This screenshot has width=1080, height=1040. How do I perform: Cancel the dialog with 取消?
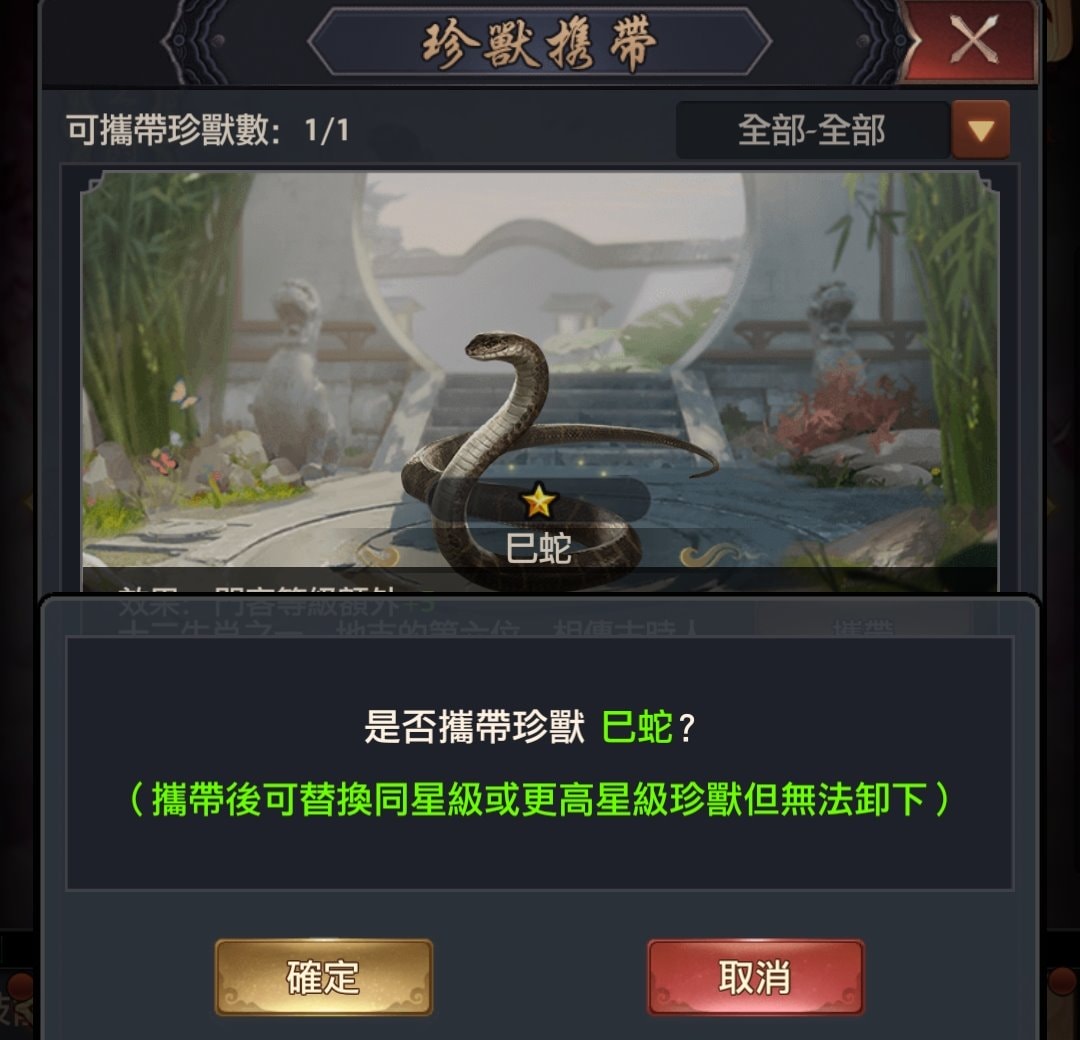click(x=755, y=977)
